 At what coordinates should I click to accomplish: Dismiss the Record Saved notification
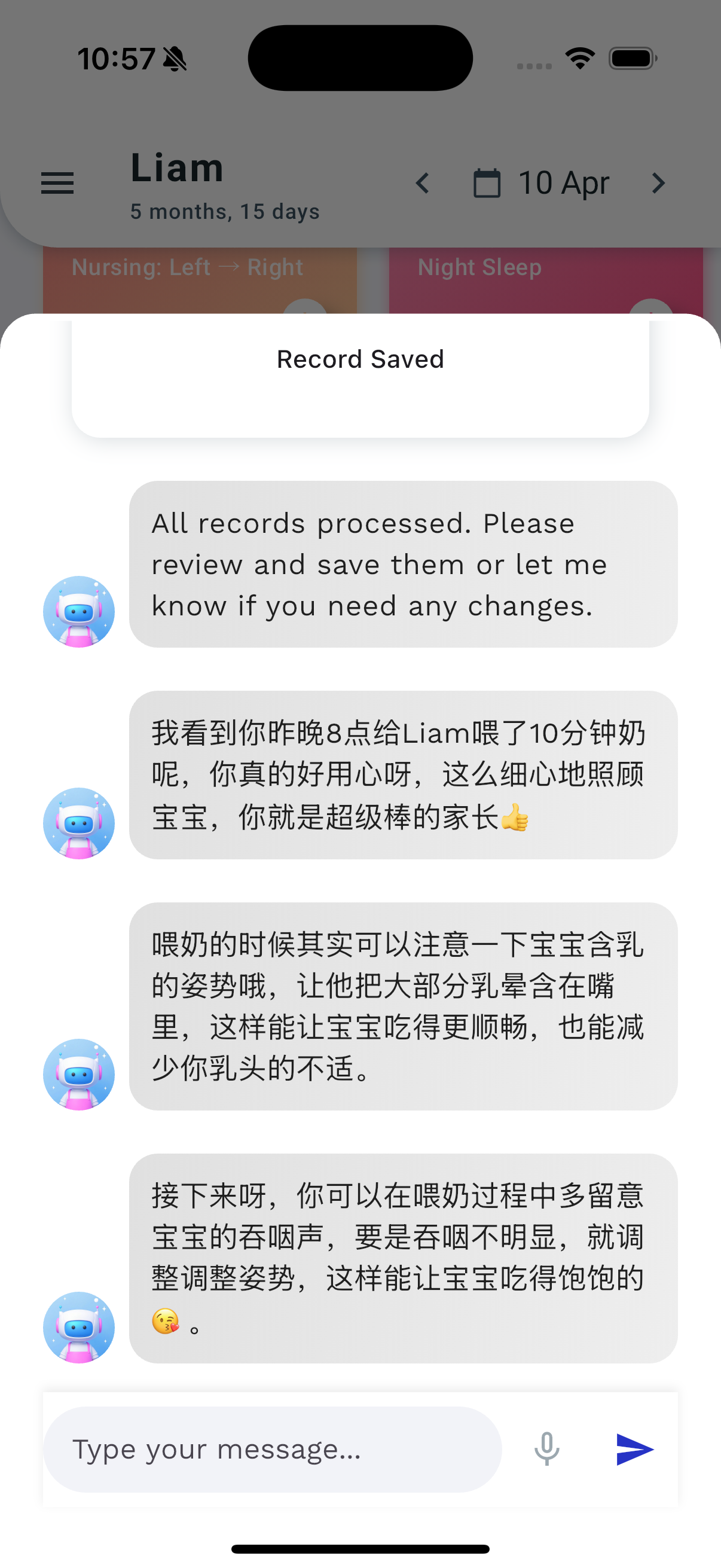360,359
